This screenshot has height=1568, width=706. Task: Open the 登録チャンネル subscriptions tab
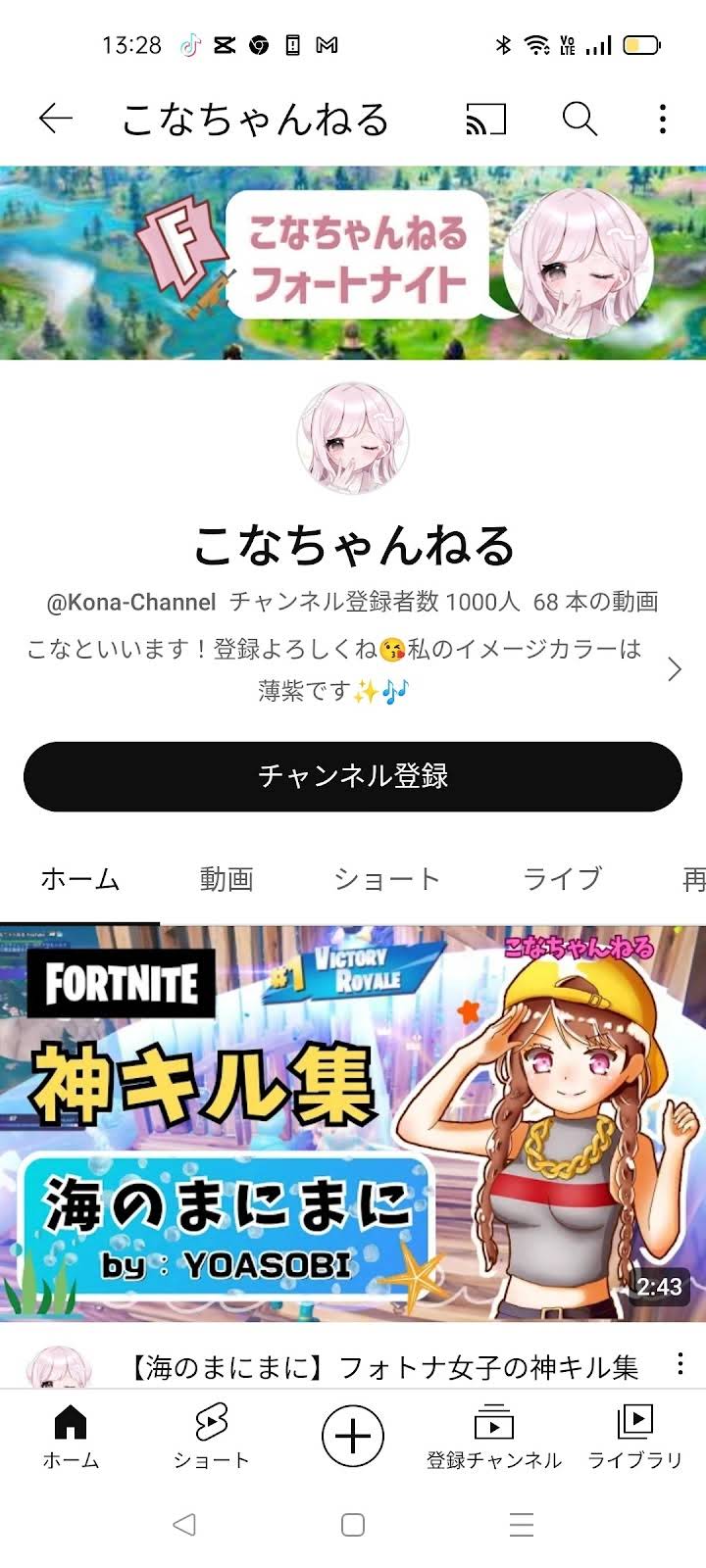pyautogui.click(x=494, y=1436)
